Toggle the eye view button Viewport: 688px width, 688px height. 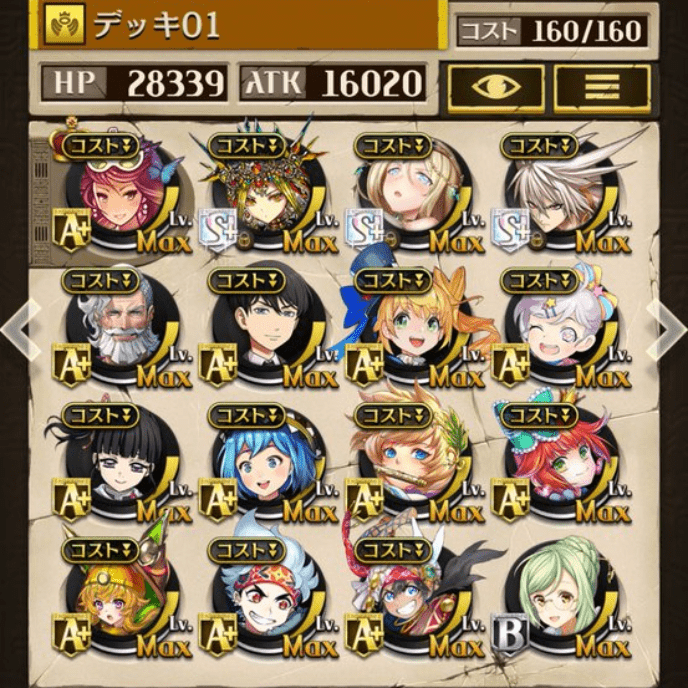pyautogui.click(x=496, y=86)
